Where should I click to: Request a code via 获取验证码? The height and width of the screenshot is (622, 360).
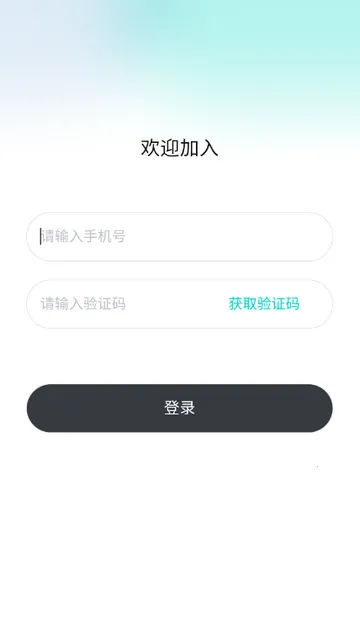(x=264, y=304)
